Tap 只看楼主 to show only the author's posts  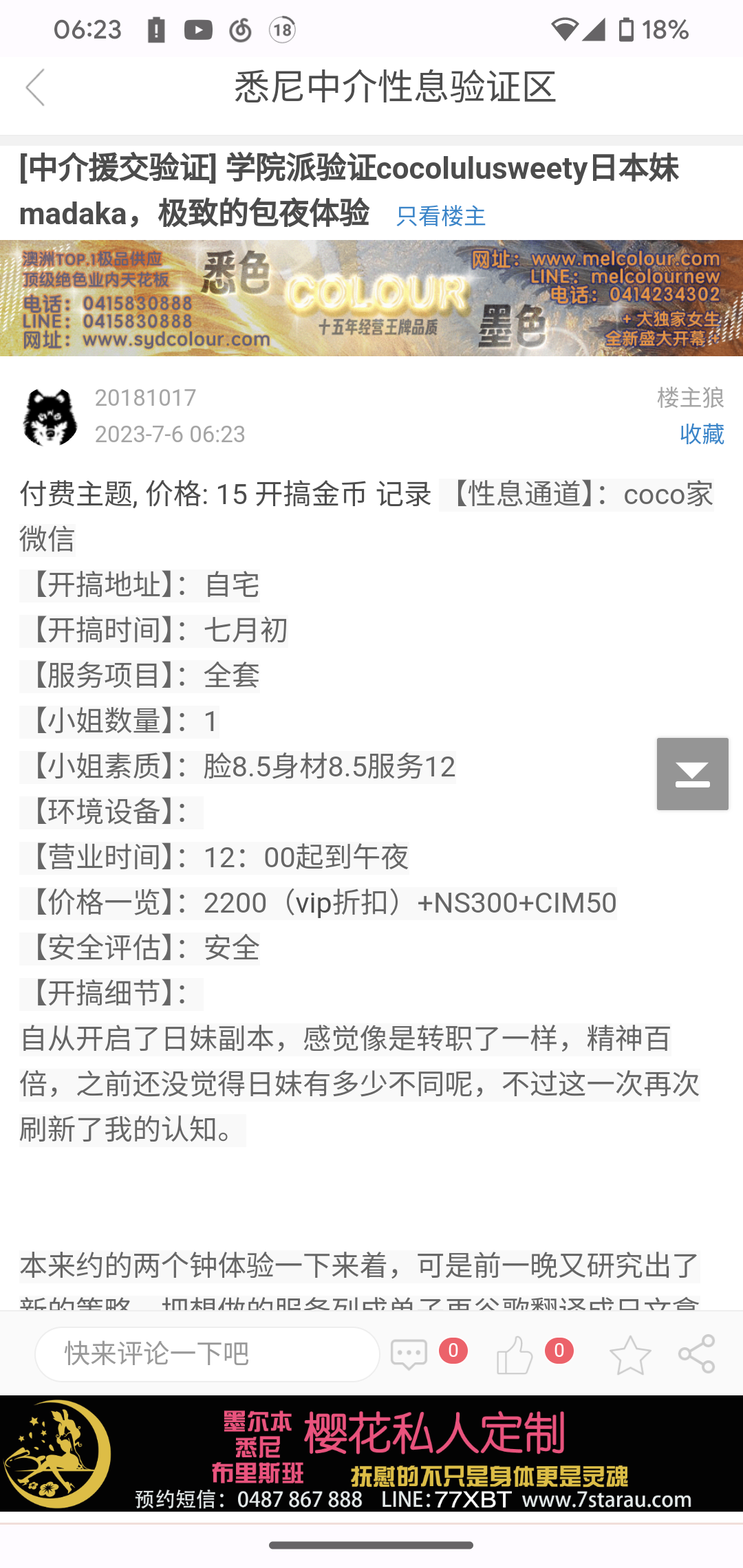(x=440, y=216)
